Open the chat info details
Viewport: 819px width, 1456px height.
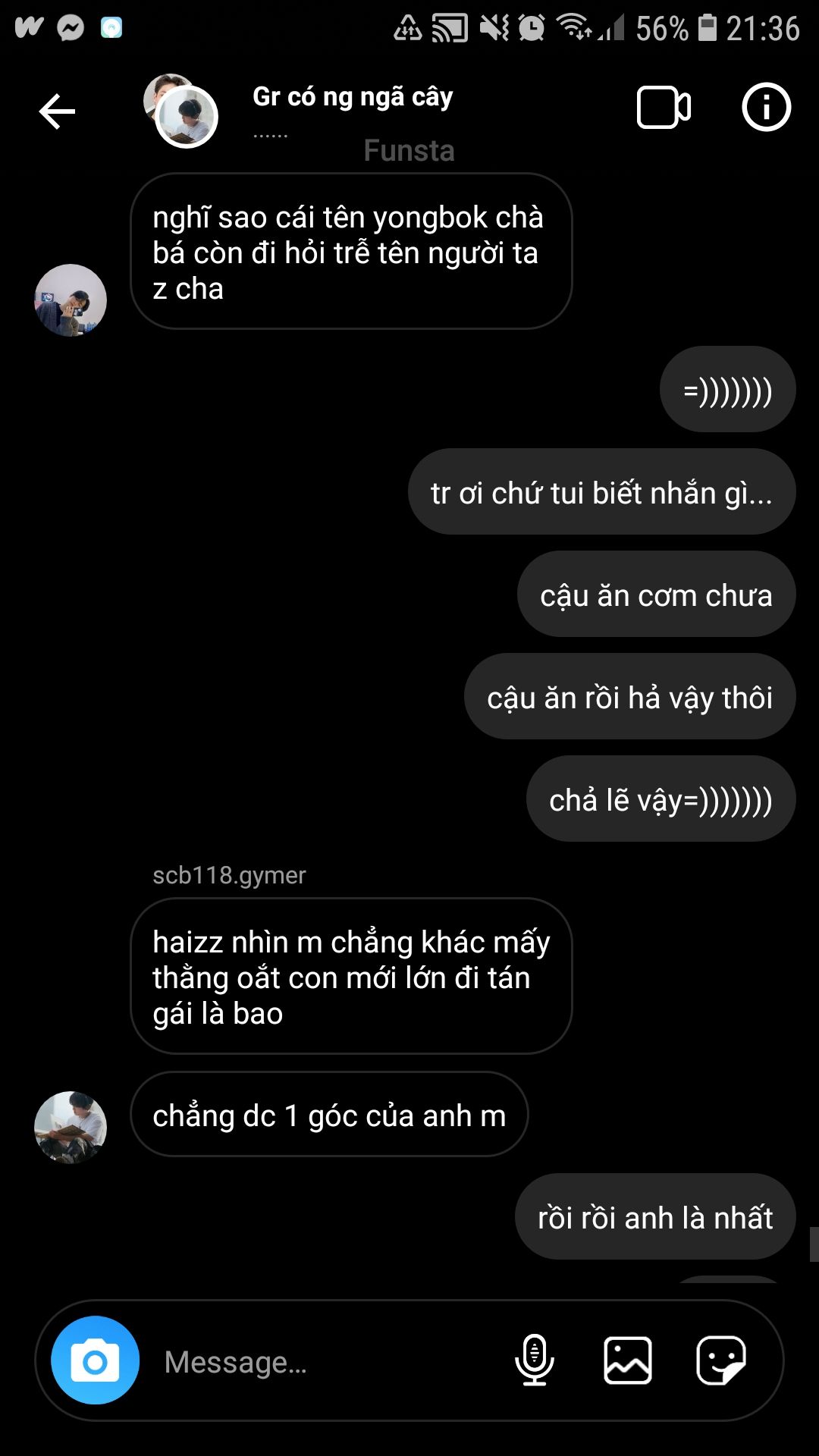point(766,107)
